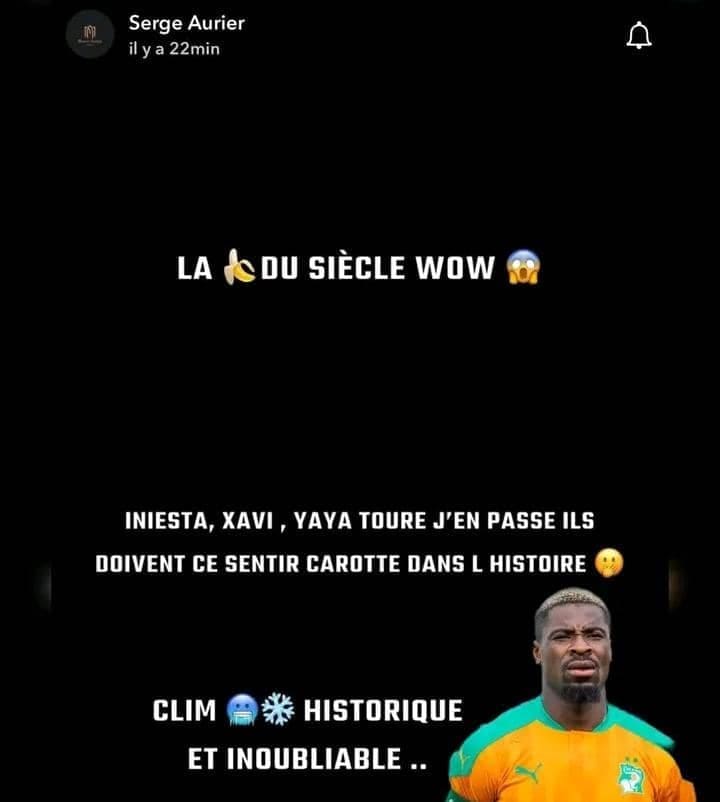Open the notifications bell for this story
This screenshot has width=720, height=802.
click(x=639, y=37)
